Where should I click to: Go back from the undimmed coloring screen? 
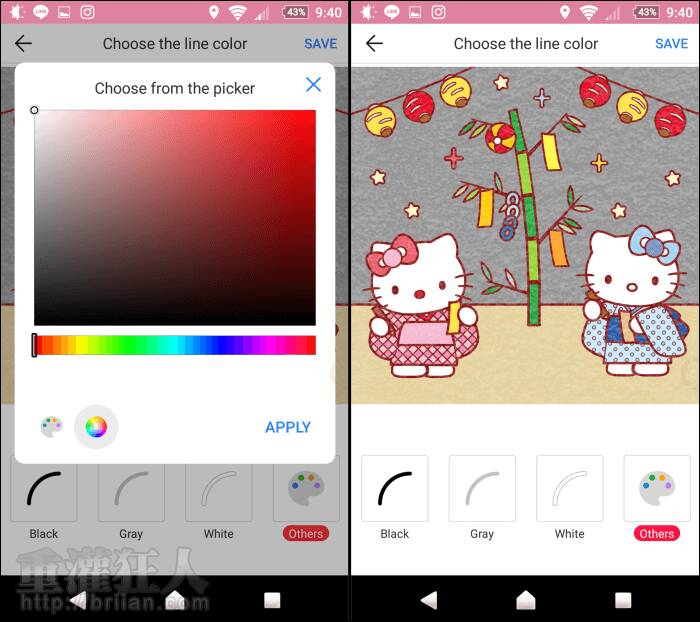374,44
